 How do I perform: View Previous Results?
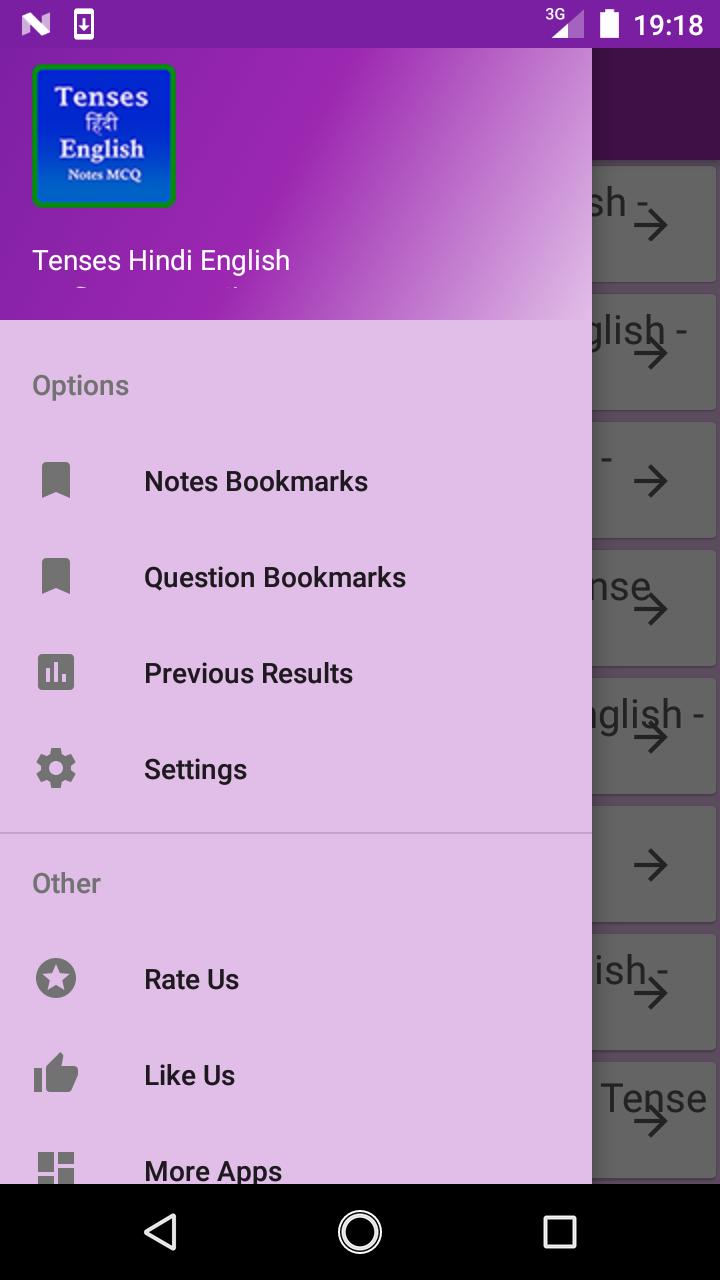296,673
